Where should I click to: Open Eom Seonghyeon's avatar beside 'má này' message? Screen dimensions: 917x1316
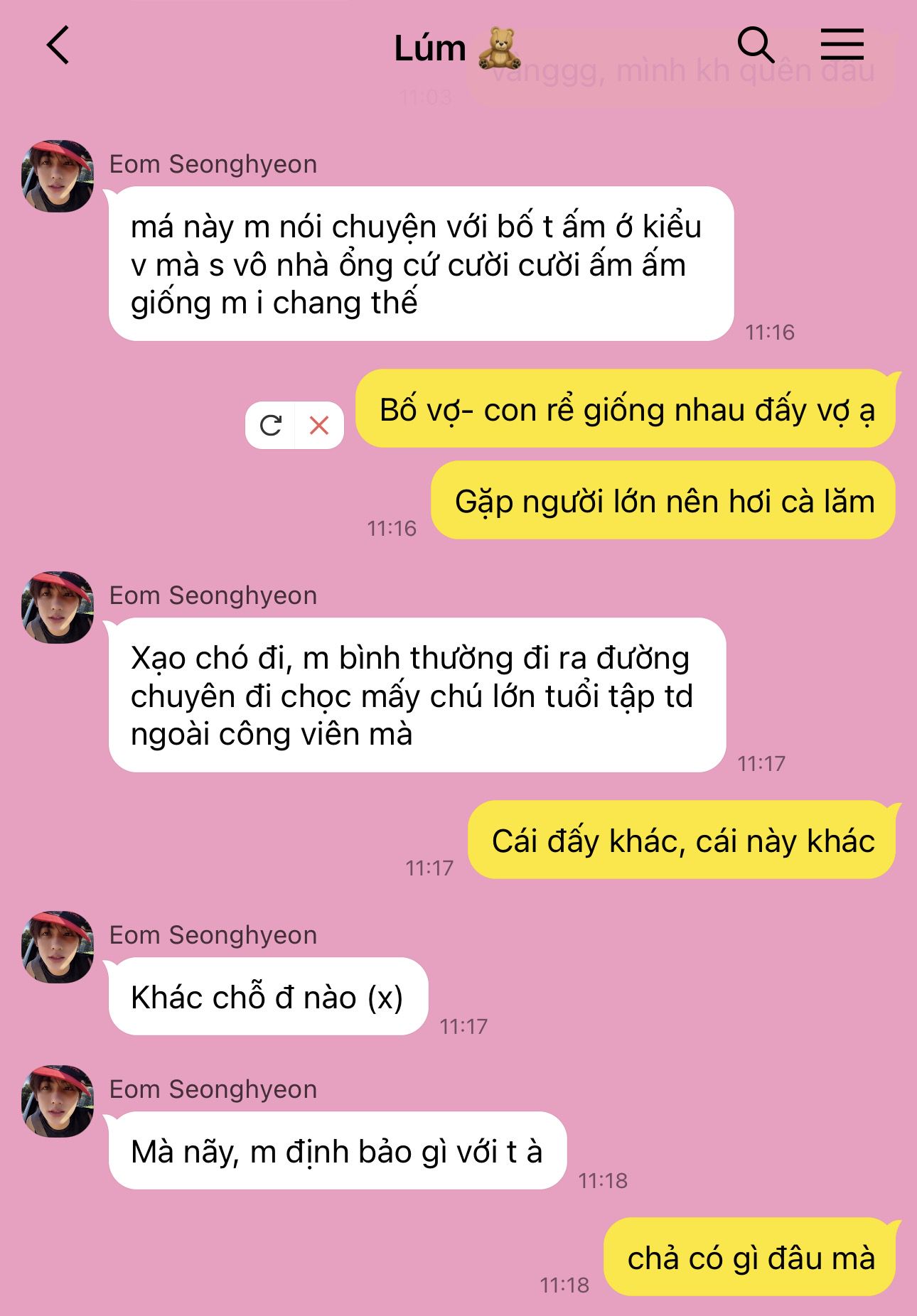(58, 176)
